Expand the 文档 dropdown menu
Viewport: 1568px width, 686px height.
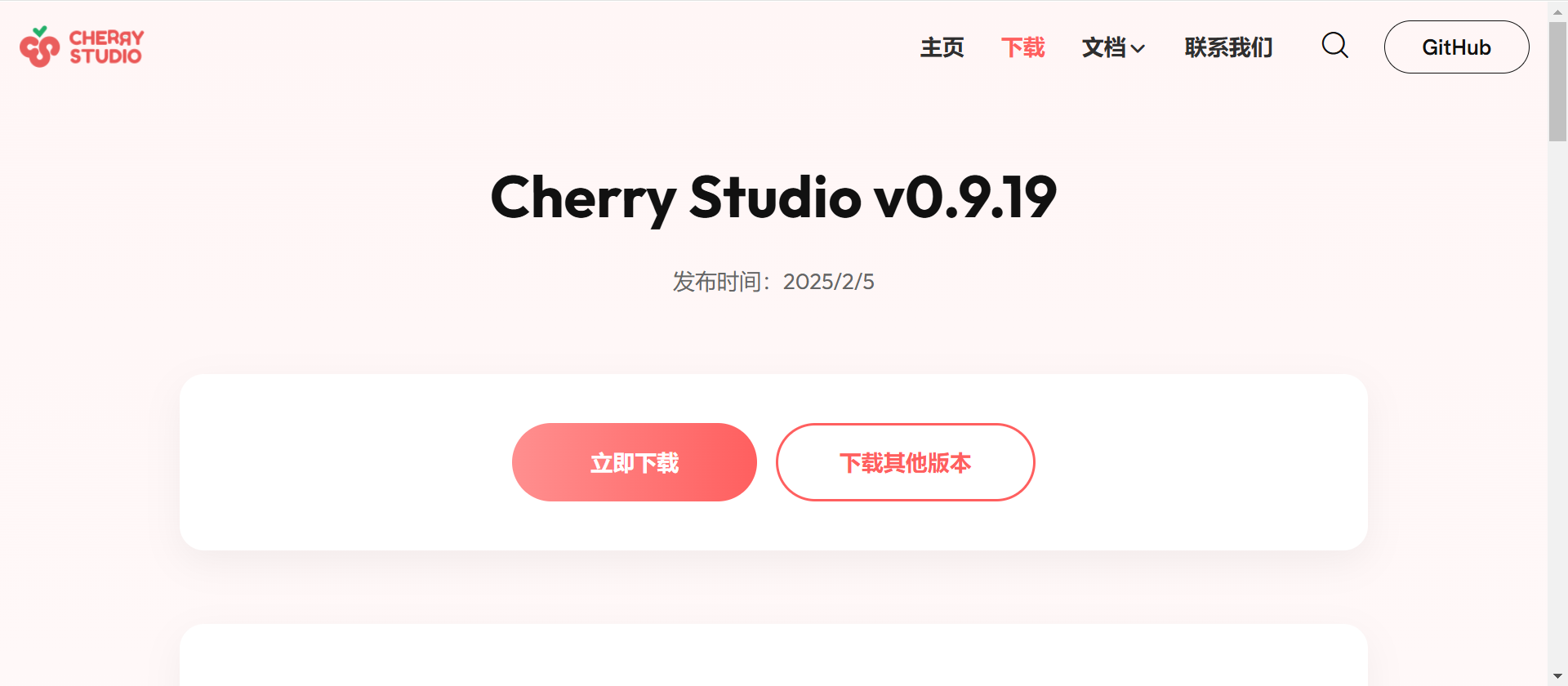pos(1113,47)
